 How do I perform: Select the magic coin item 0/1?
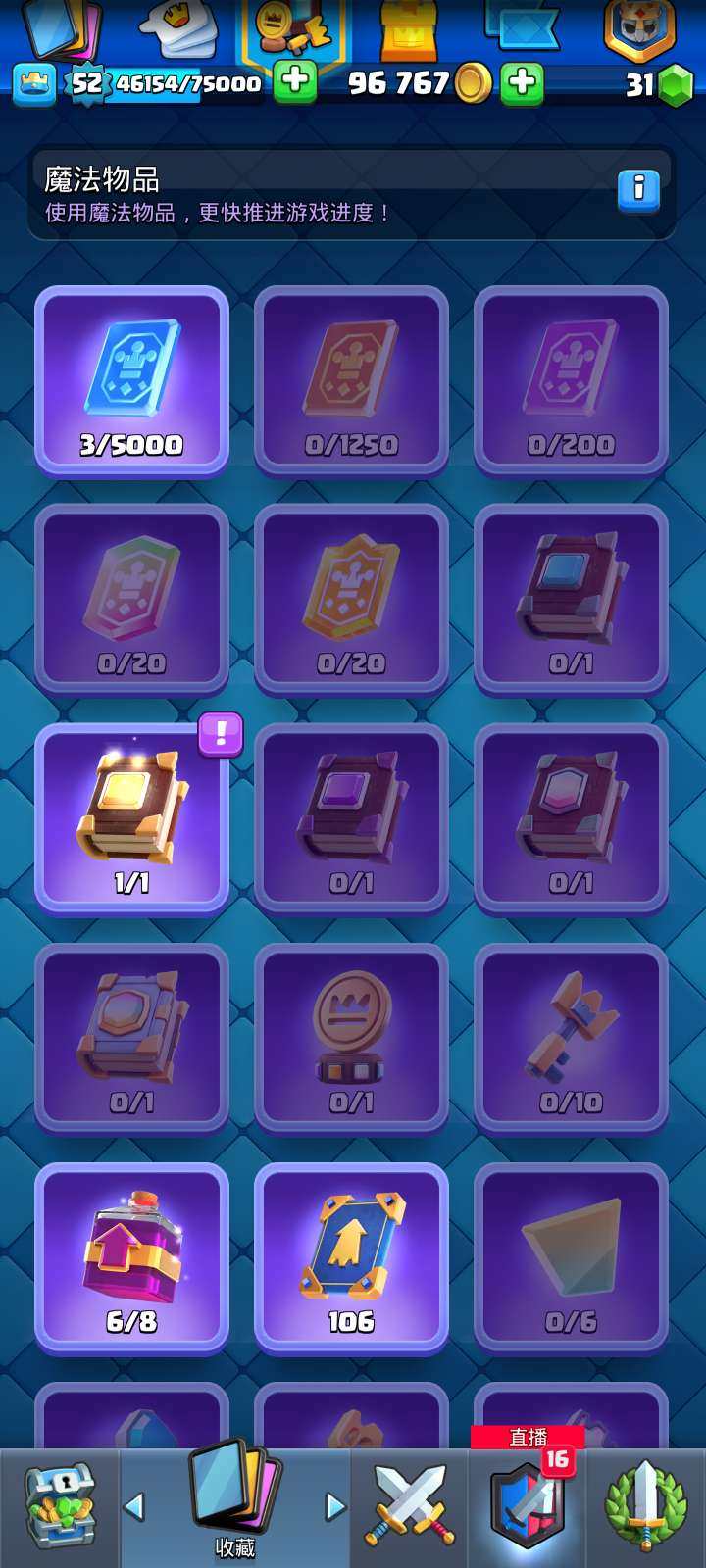351,1038
